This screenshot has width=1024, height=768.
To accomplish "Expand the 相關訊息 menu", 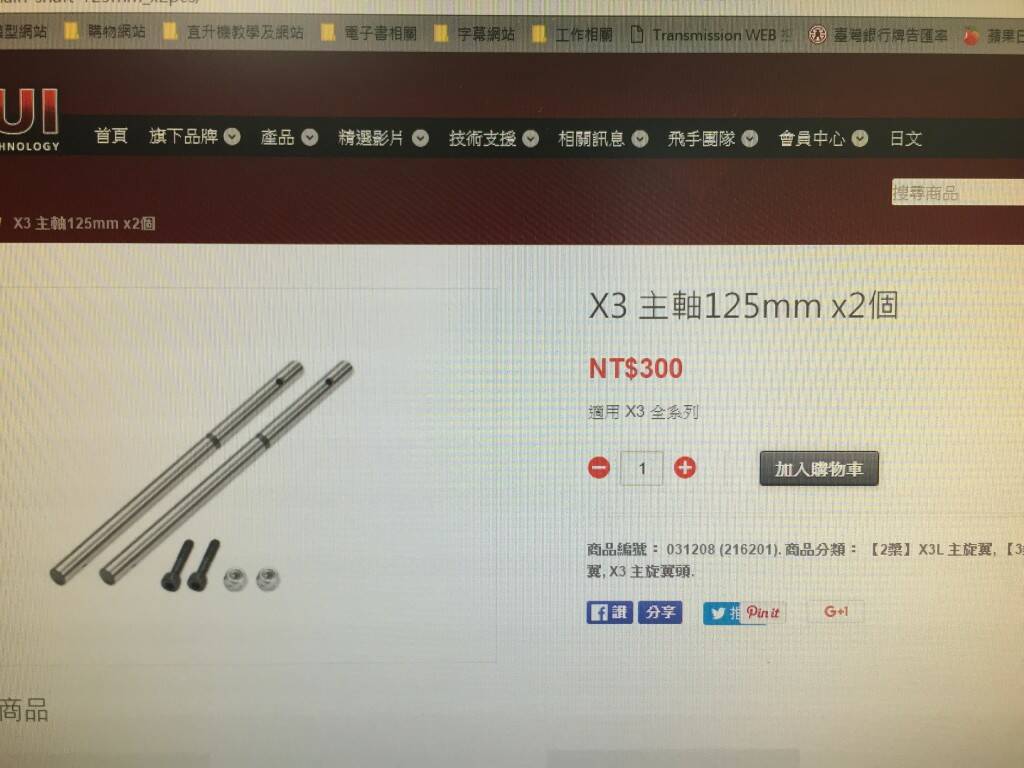I will [x=602, y=139].
